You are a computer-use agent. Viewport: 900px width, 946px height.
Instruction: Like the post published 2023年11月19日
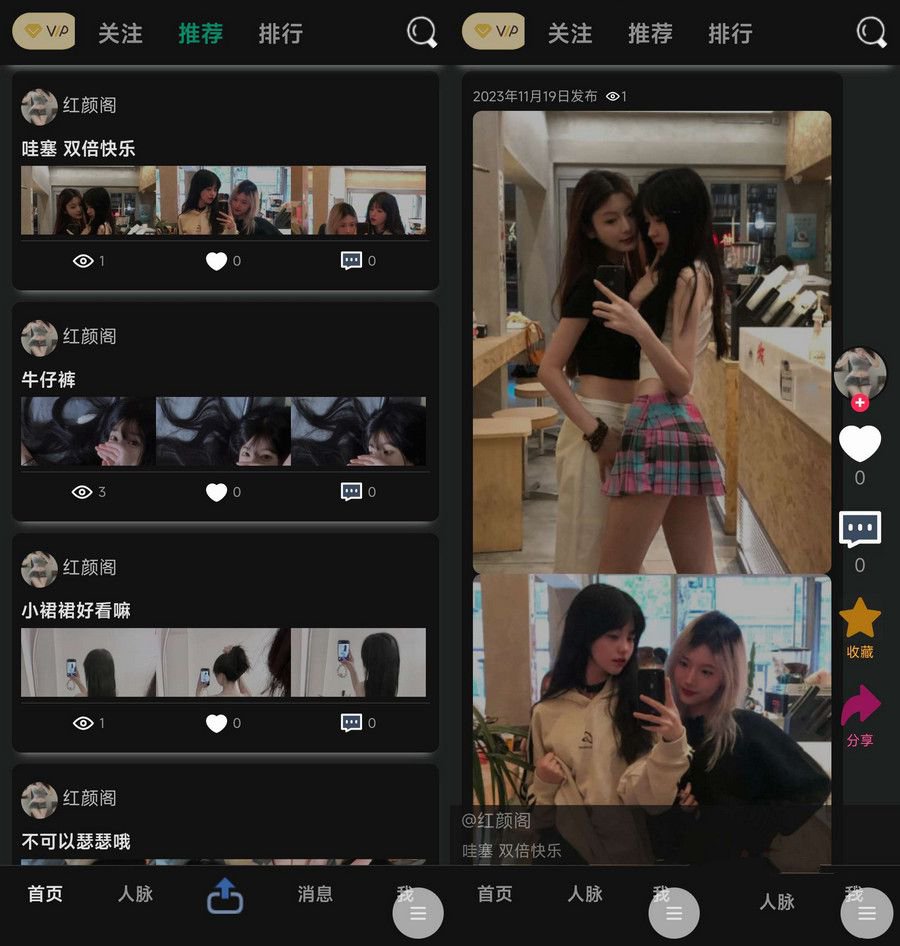(x=859, y=443)
